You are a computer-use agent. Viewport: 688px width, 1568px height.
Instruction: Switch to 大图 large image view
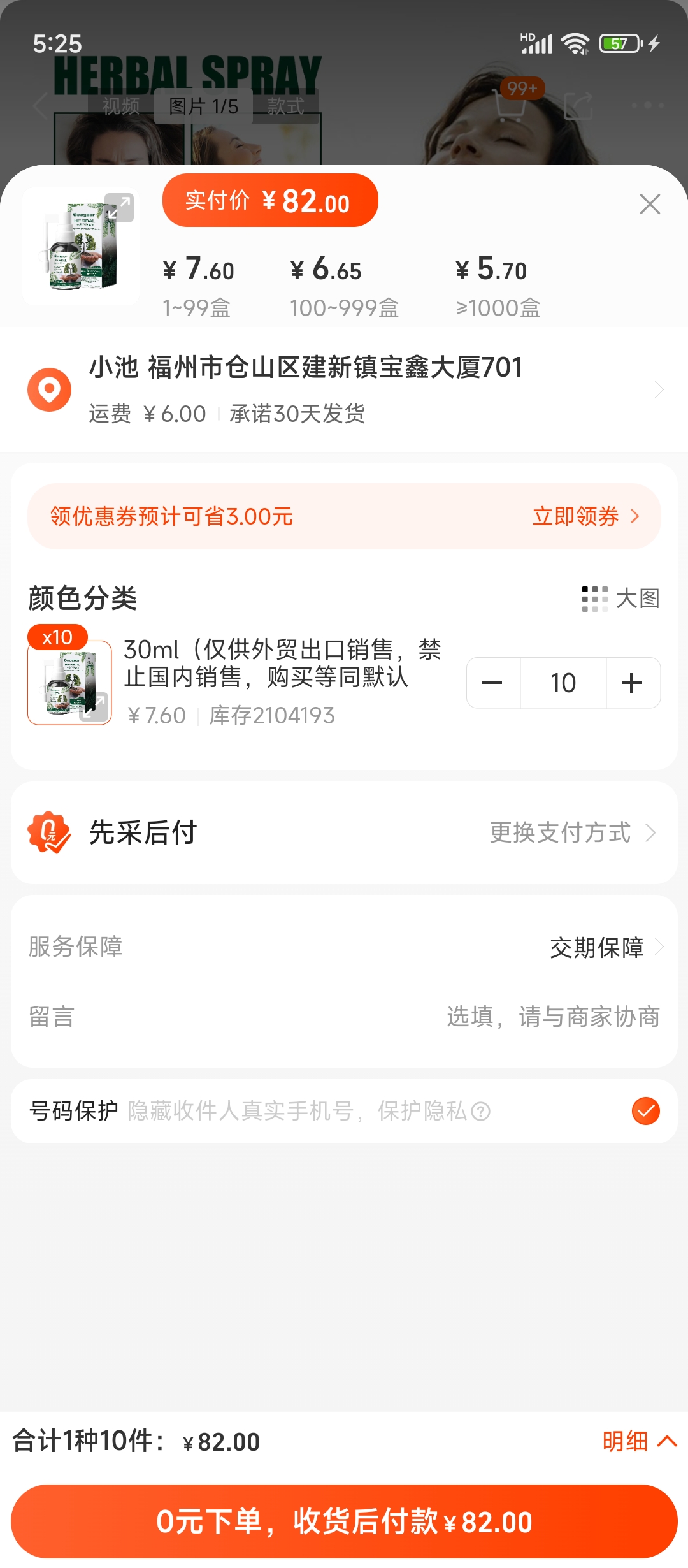tap(620, 599)
